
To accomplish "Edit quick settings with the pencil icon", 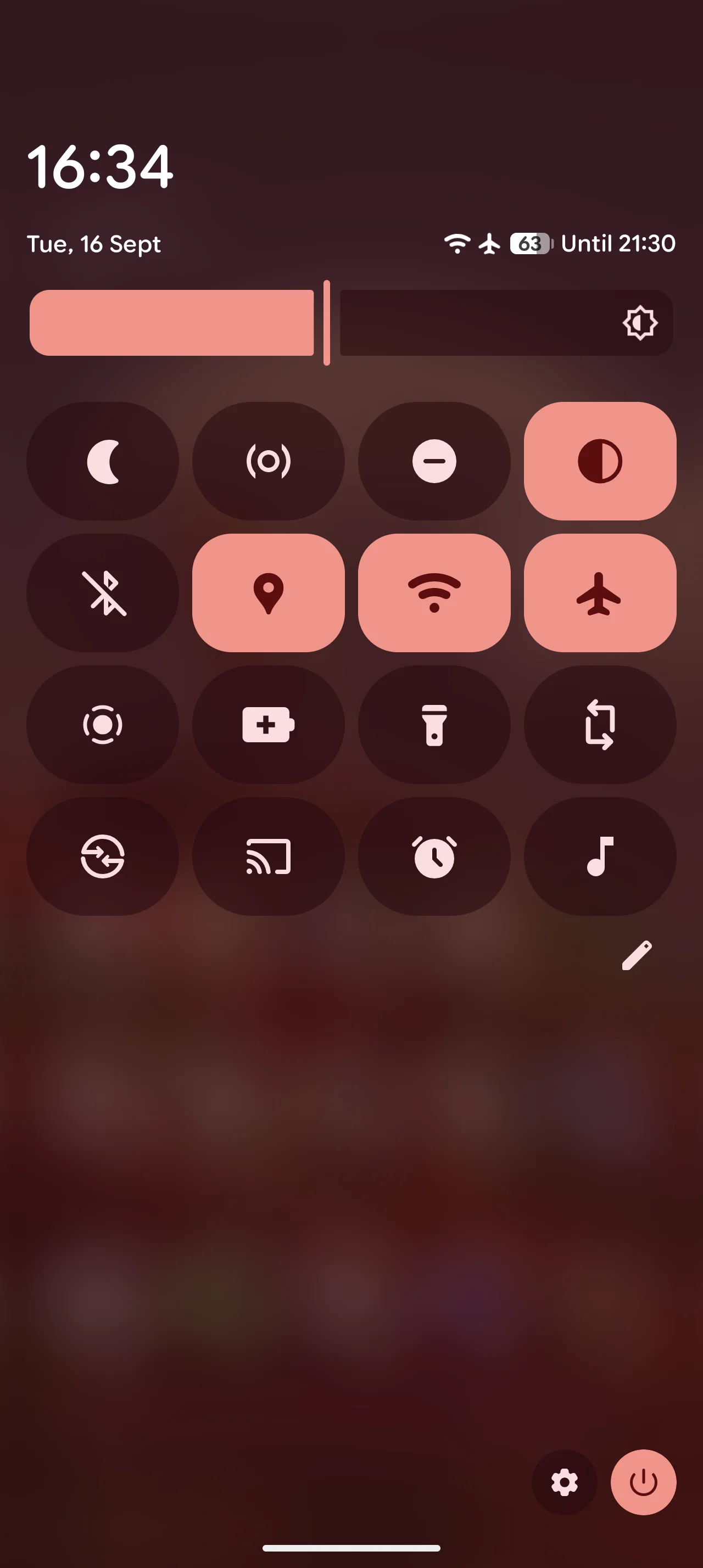I will click(x=637, y=955).
